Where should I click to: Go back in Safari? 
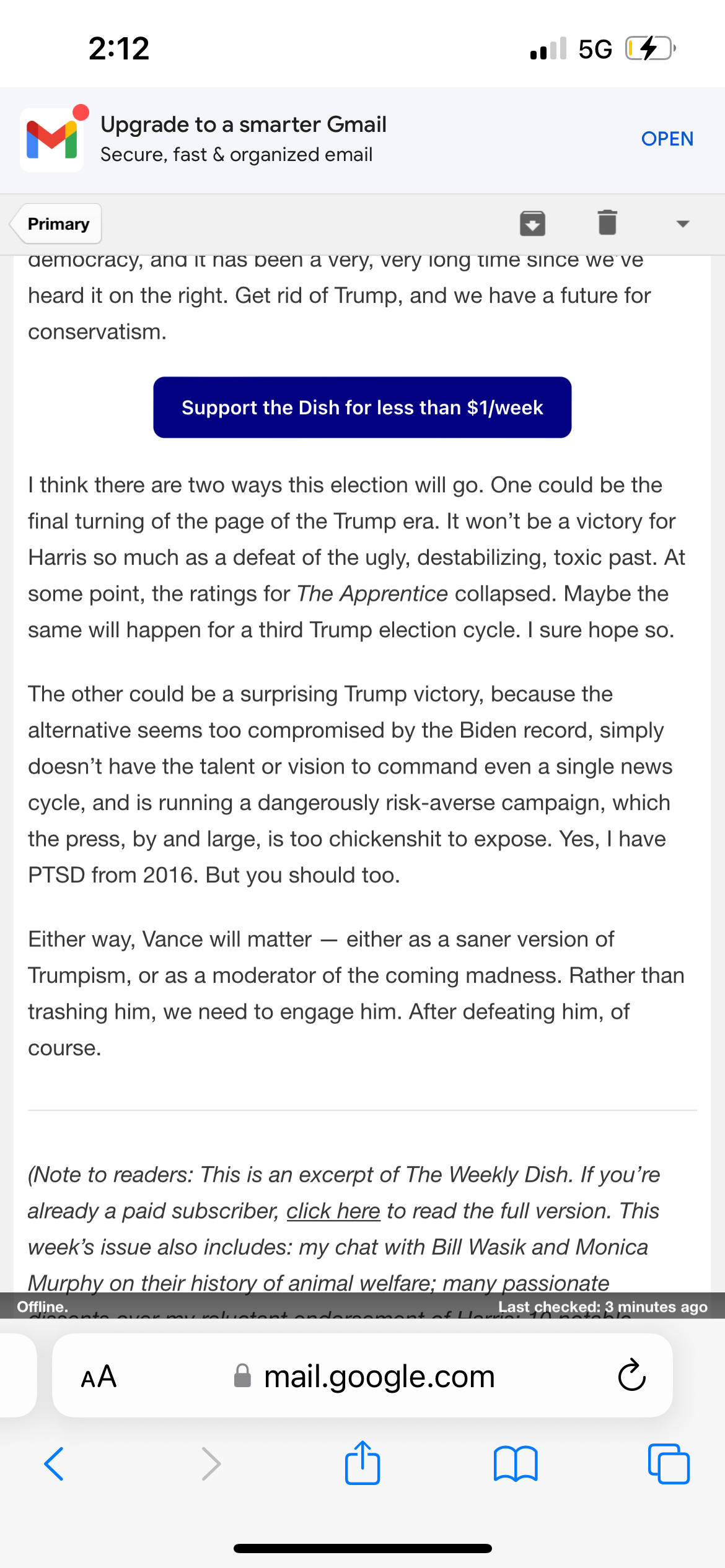(x=54, y=1464)
